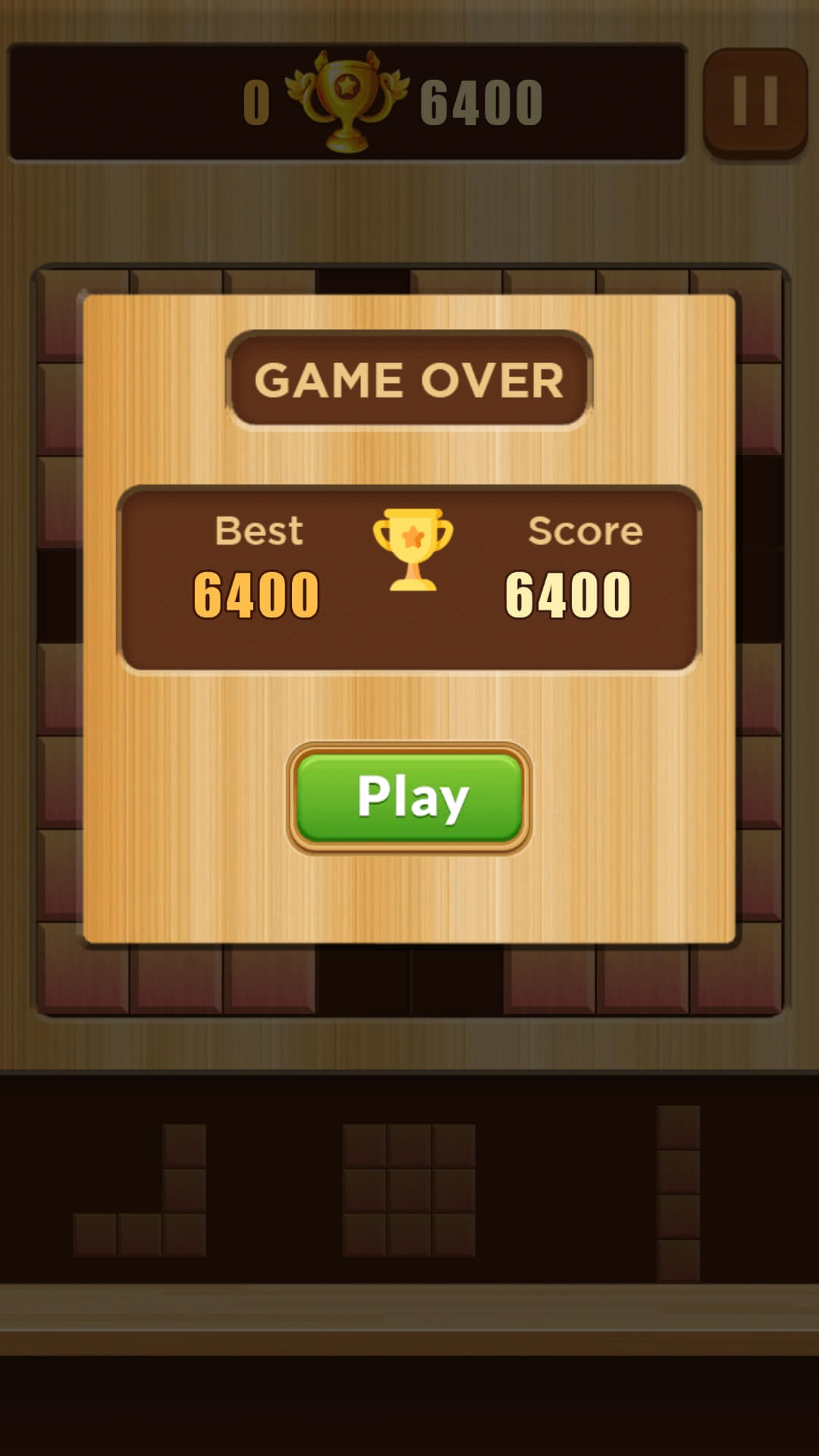The width and height of the screenshot is (819, 1456).
Task: Tap the green Play button
Action: [409, 798]
